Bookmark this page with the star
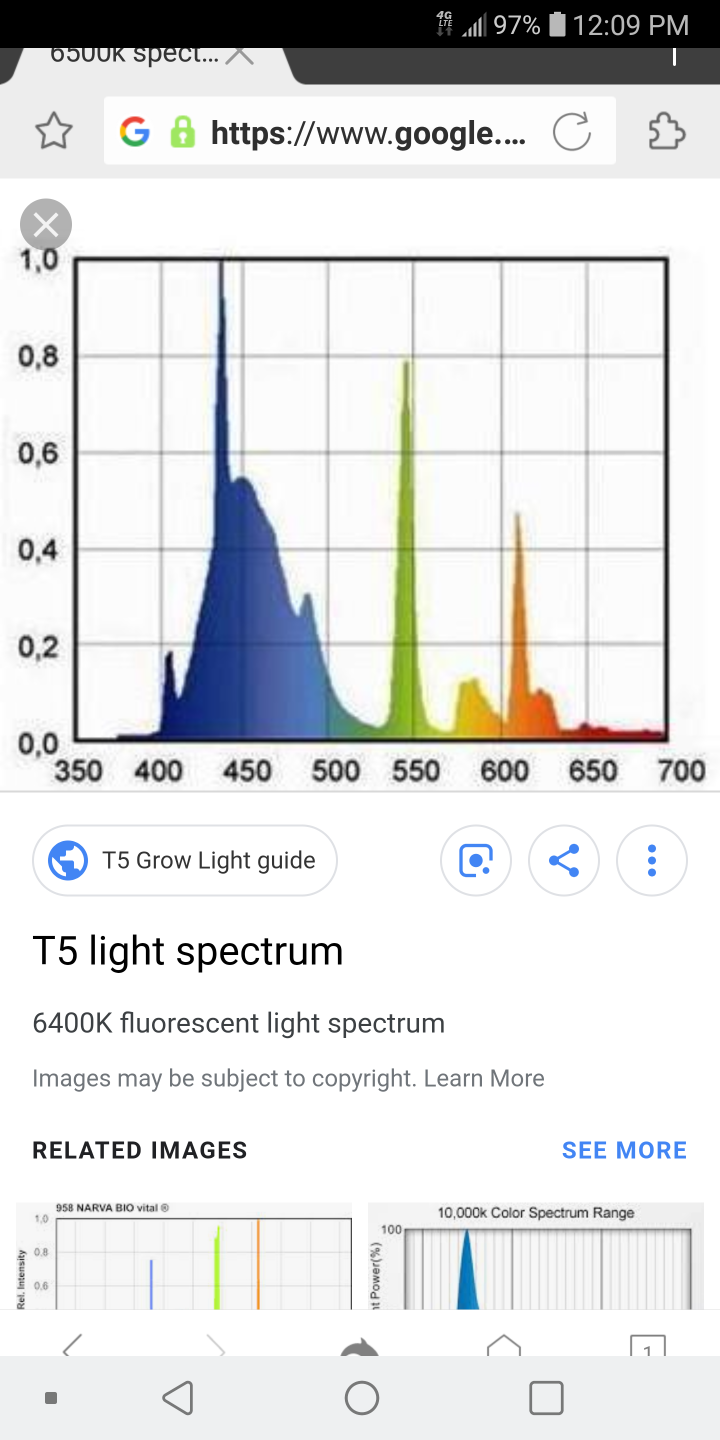Screen dimensions: 720x1440 [x=54, y=131]
